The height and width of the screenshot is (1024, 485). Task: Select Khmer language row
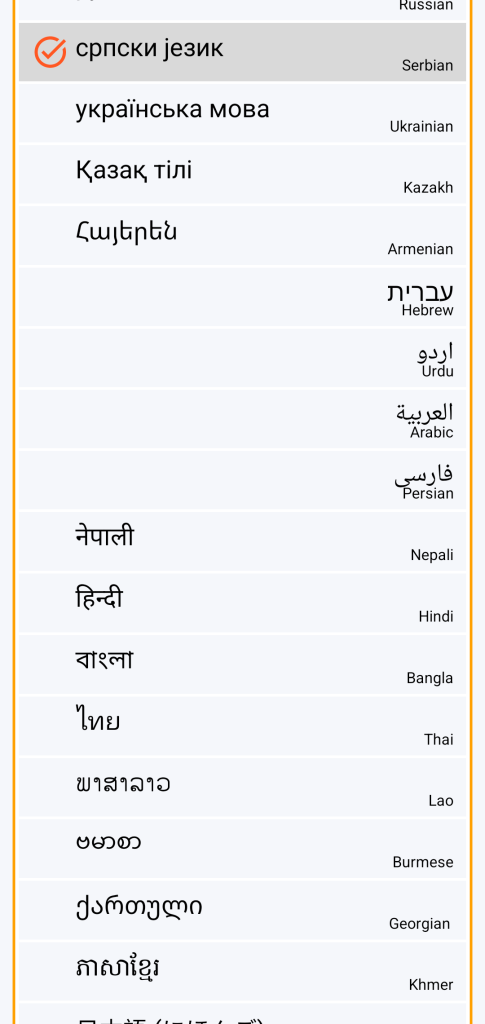point(242,972)
